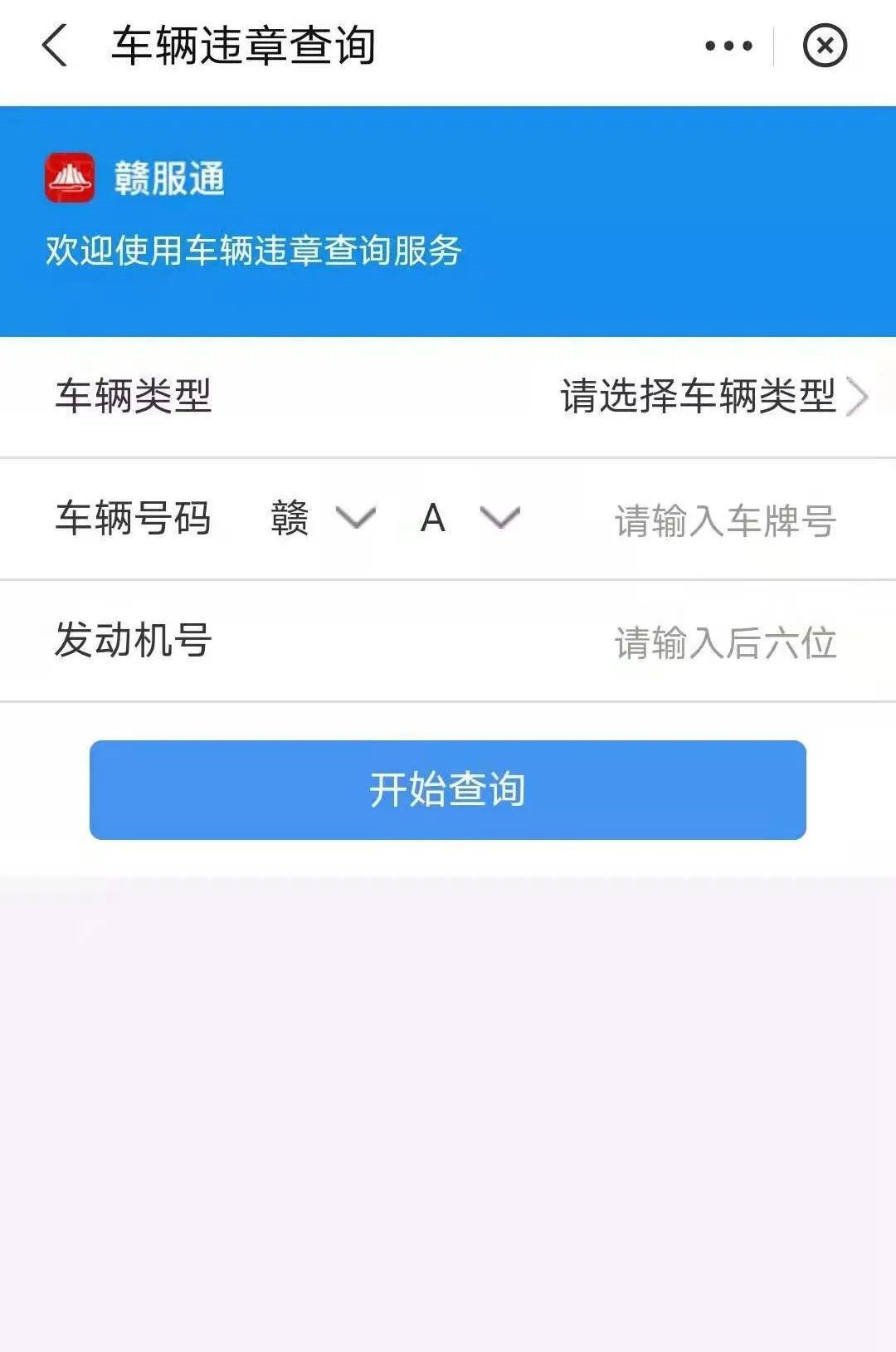Open the three-dot more options menu

tap(728, 46)
